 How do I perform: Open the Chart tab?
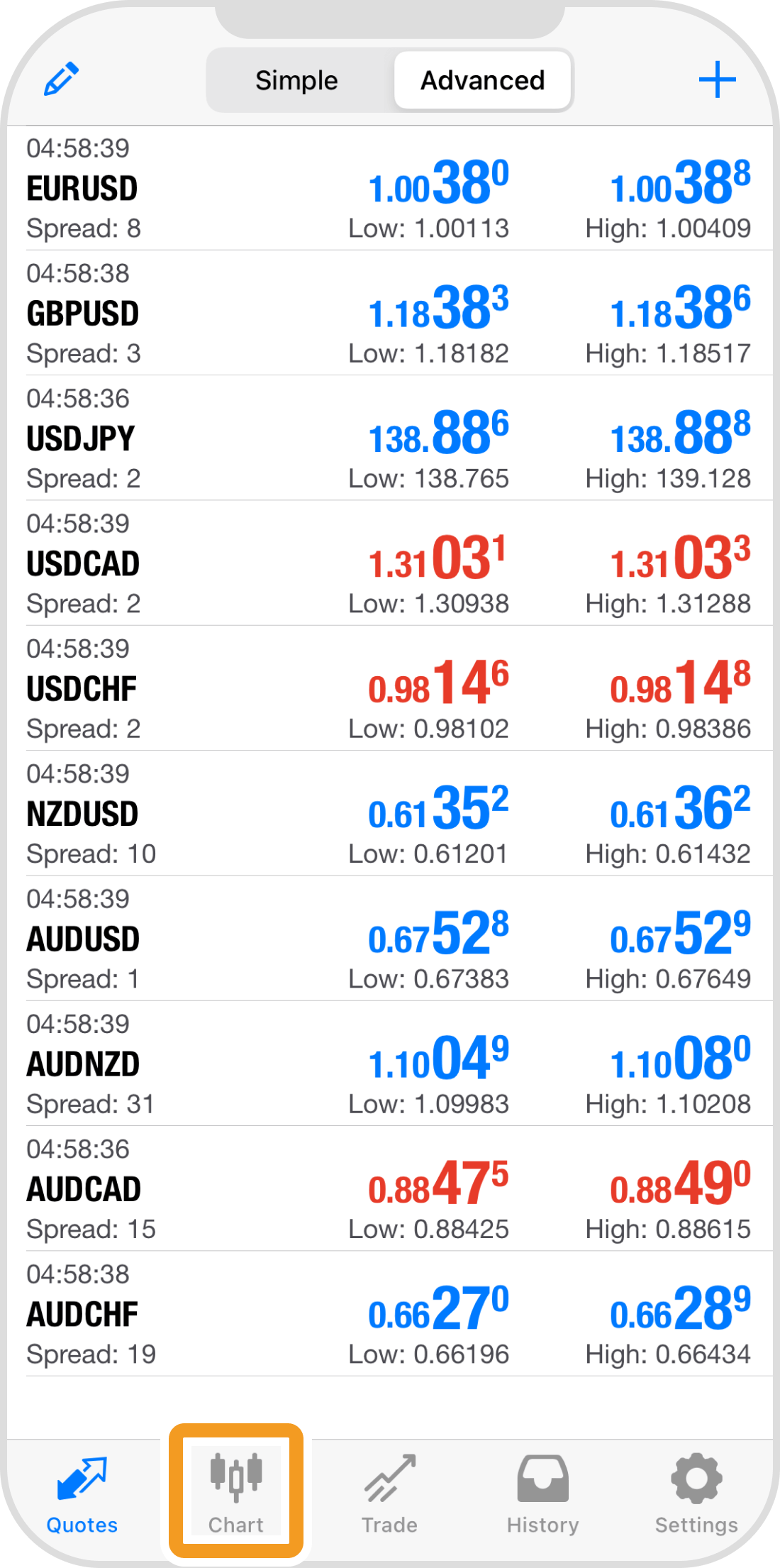click(236, 1493)
